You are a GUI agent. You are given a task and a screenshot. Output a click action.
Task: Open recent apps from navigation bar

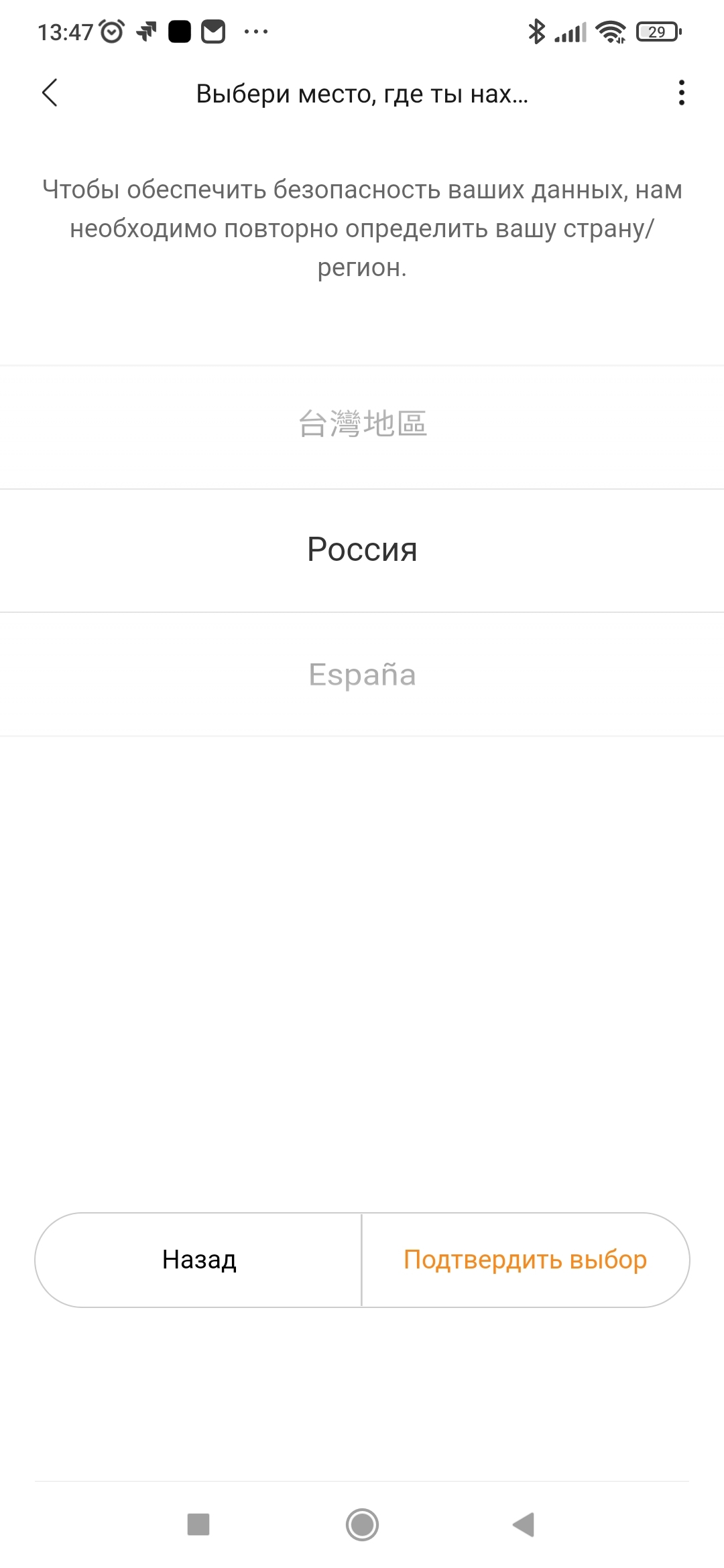point(198,1524)
